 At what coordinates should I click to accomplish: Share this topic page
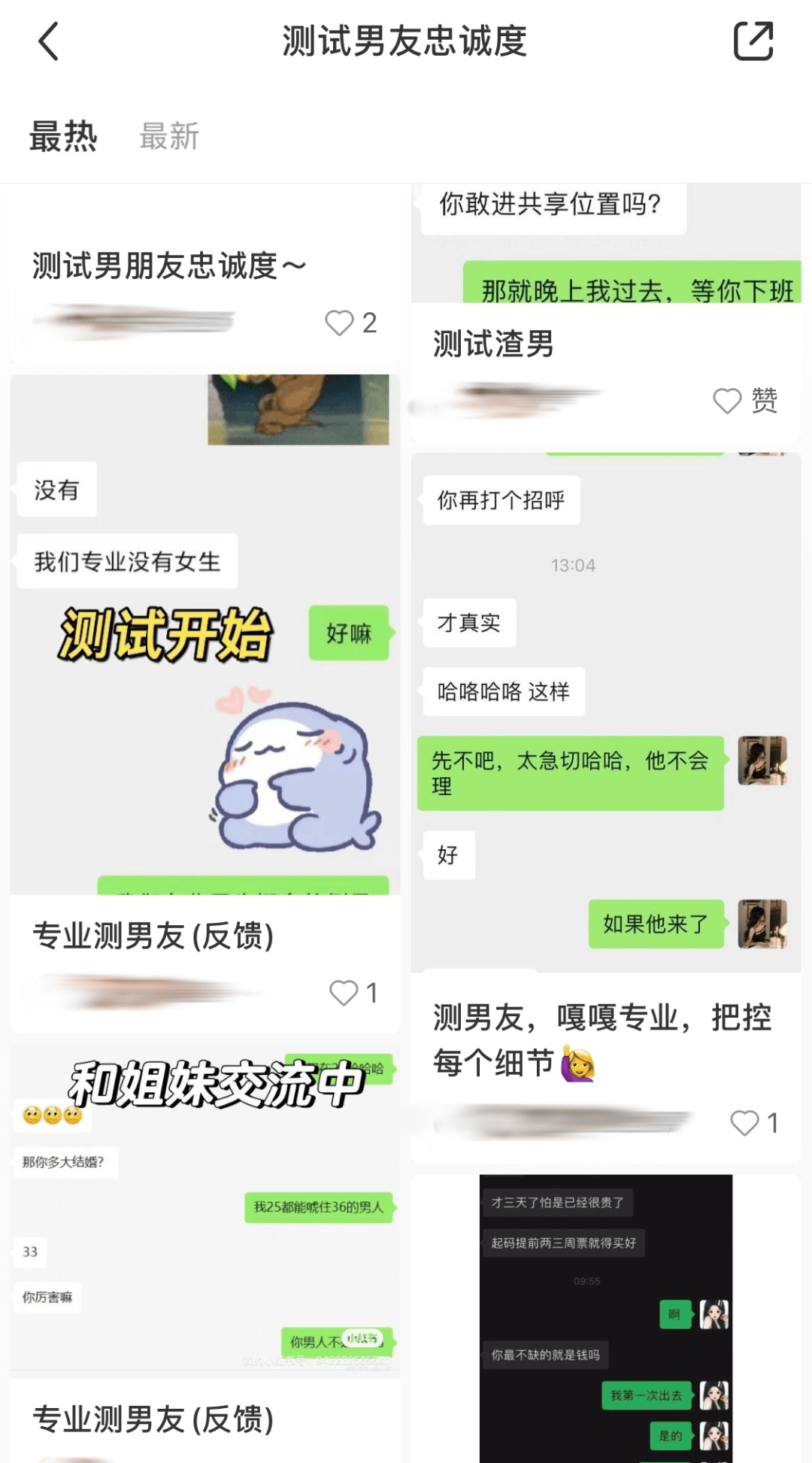point(753,41)
